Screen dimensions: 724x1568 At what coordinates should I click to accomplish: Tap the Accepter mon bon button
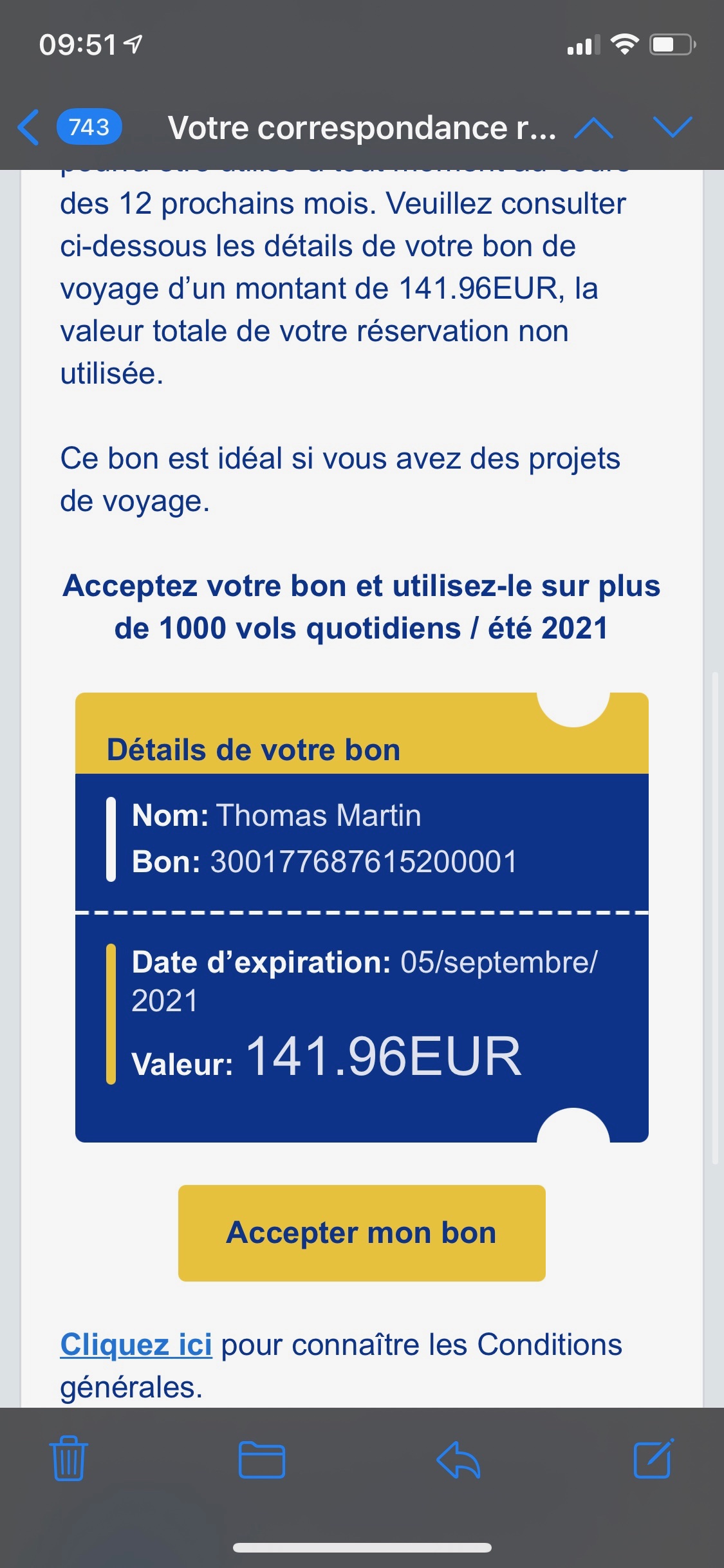[362, 1233]
